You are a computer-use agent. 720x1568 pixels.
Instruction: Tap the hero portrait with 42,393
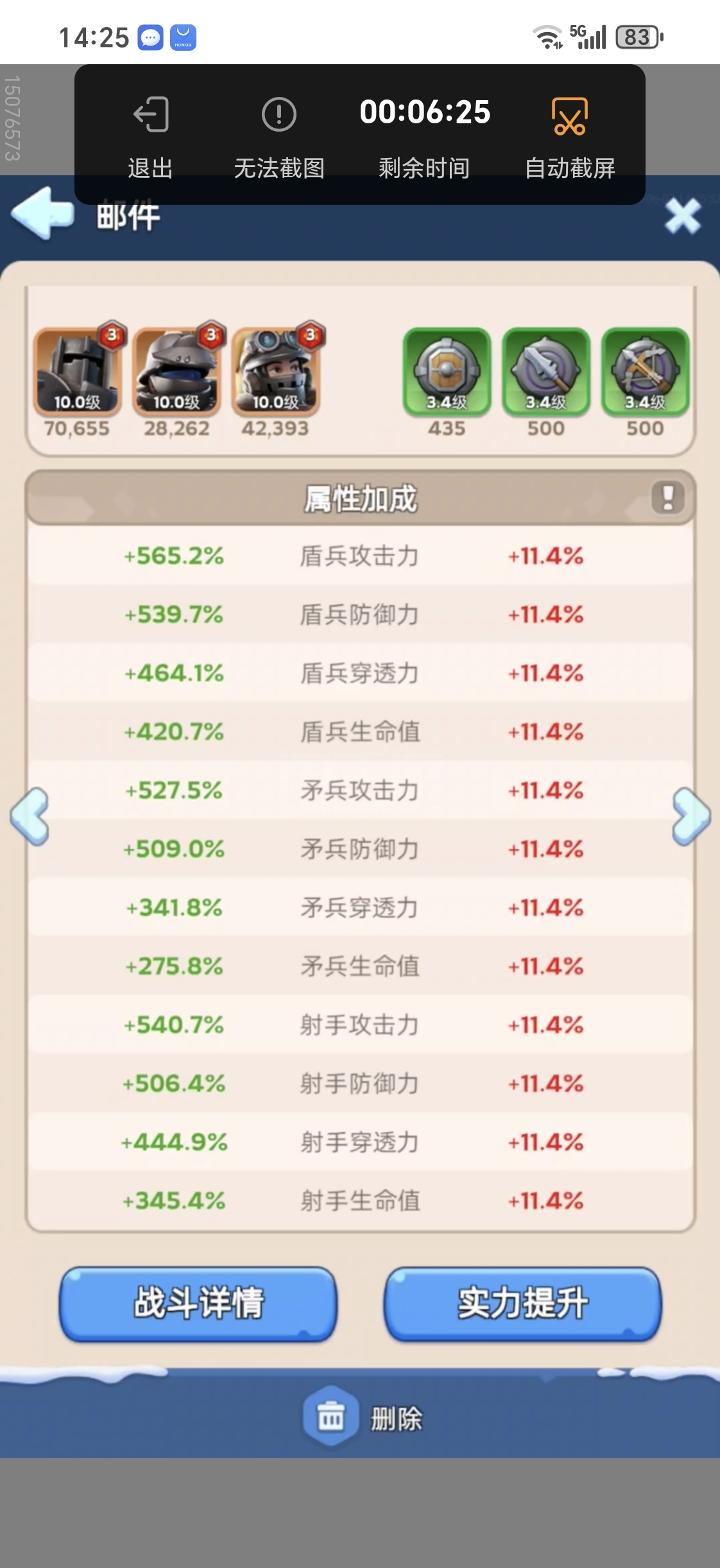click(x=277, y=371)
